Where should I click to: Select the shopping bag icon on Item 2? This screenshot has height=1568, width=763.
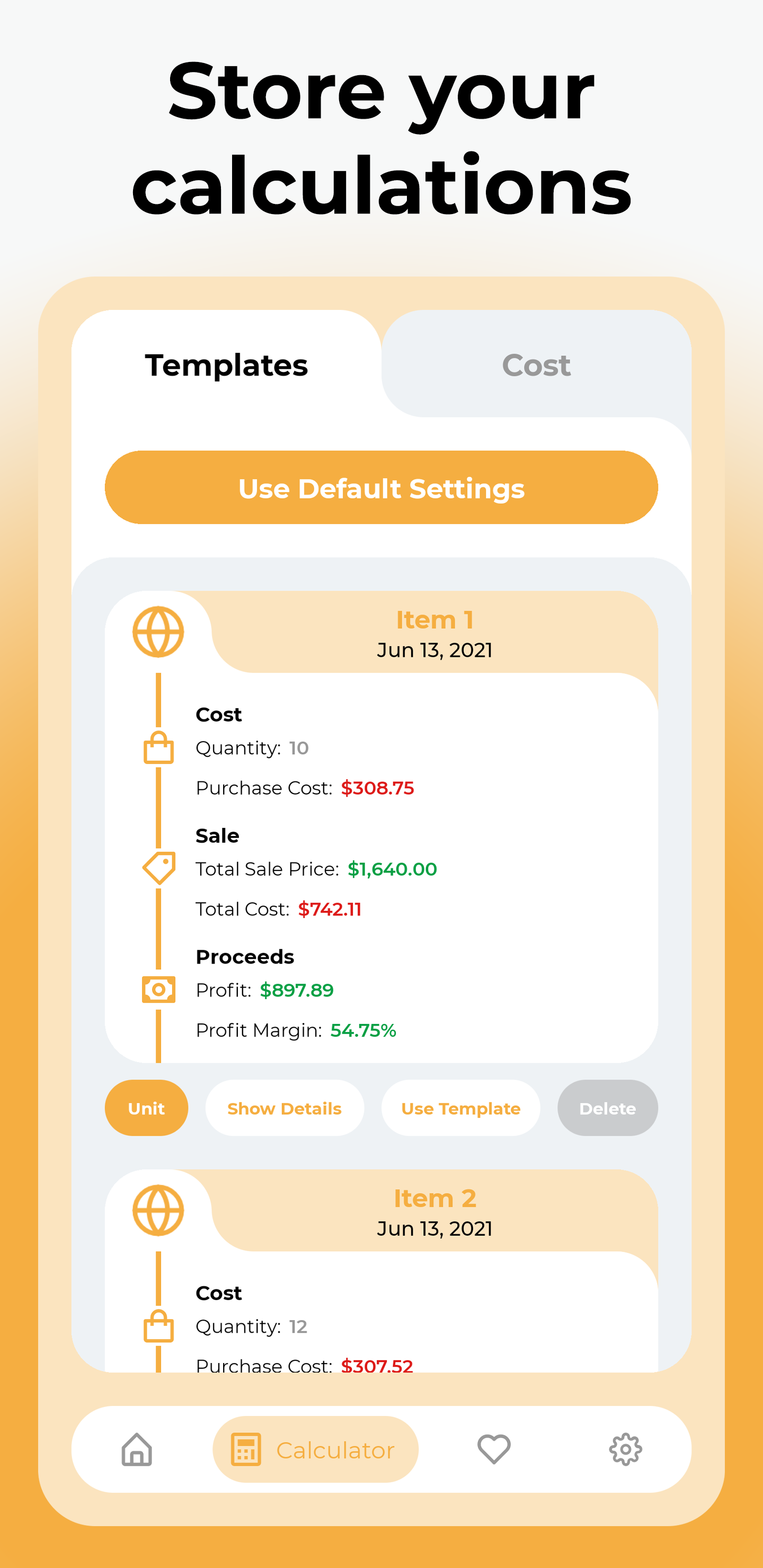point(158,1327)
